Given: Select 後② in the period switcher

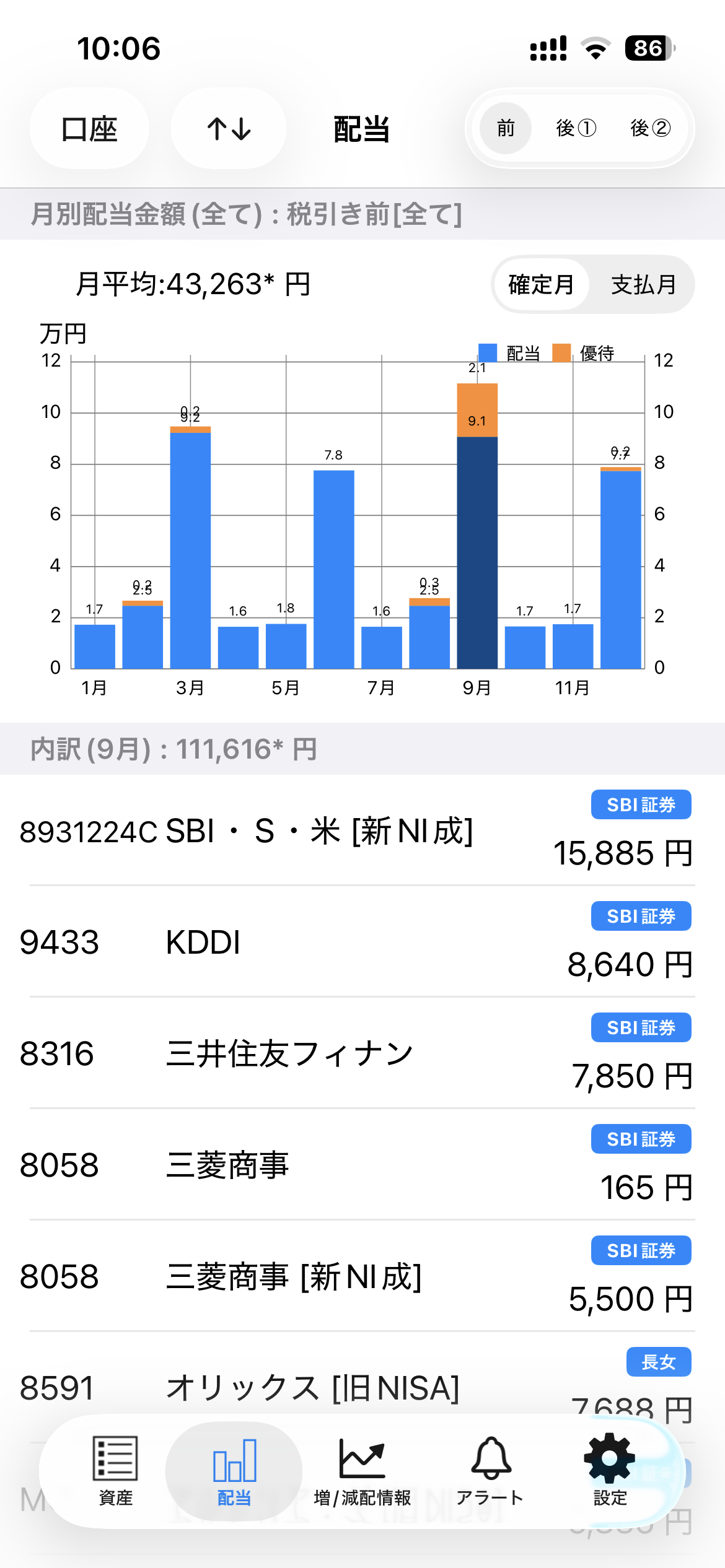Looking at the screenshot, I should point(649,128).
